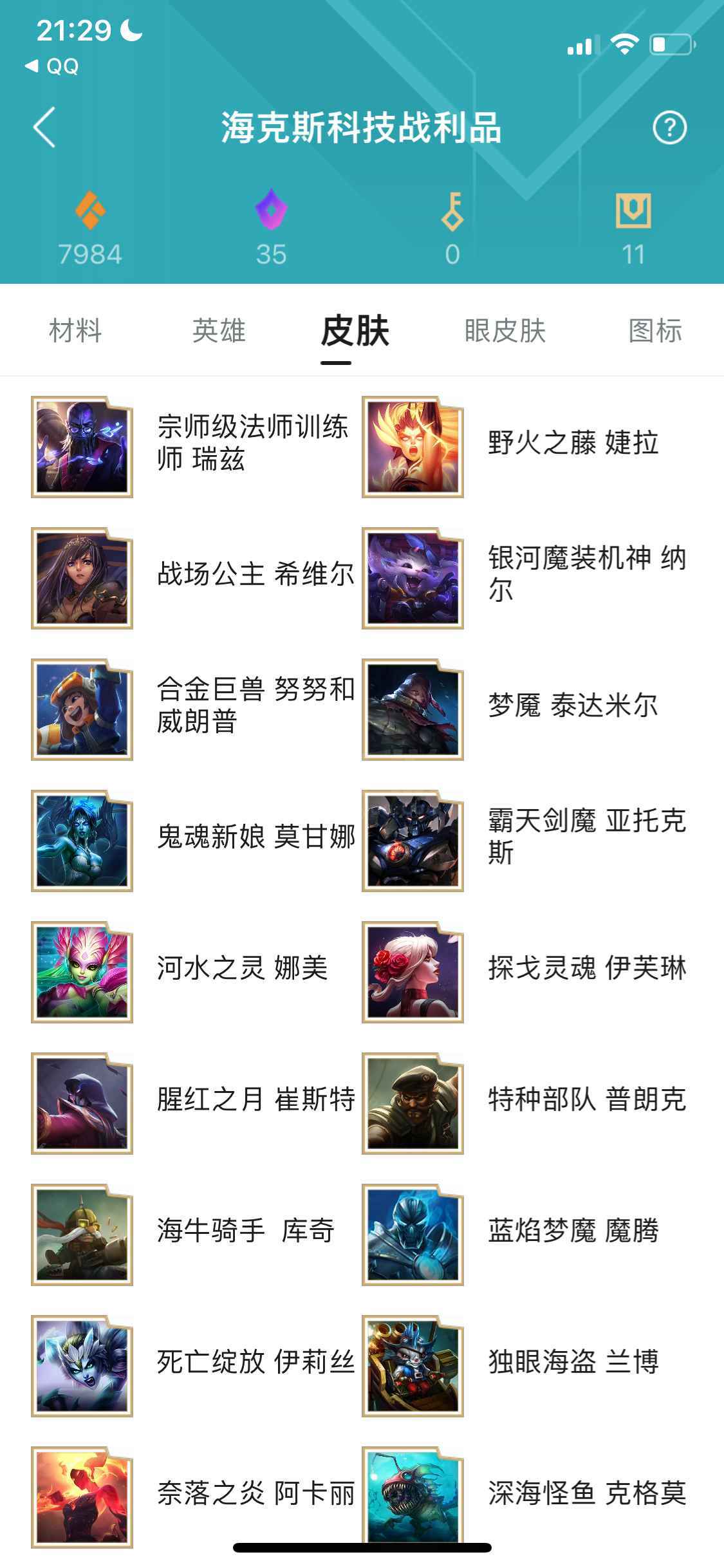724x1568 pixels.
Task: View the 河水之灵 娜美 skin
Action: tap(193, 971)
